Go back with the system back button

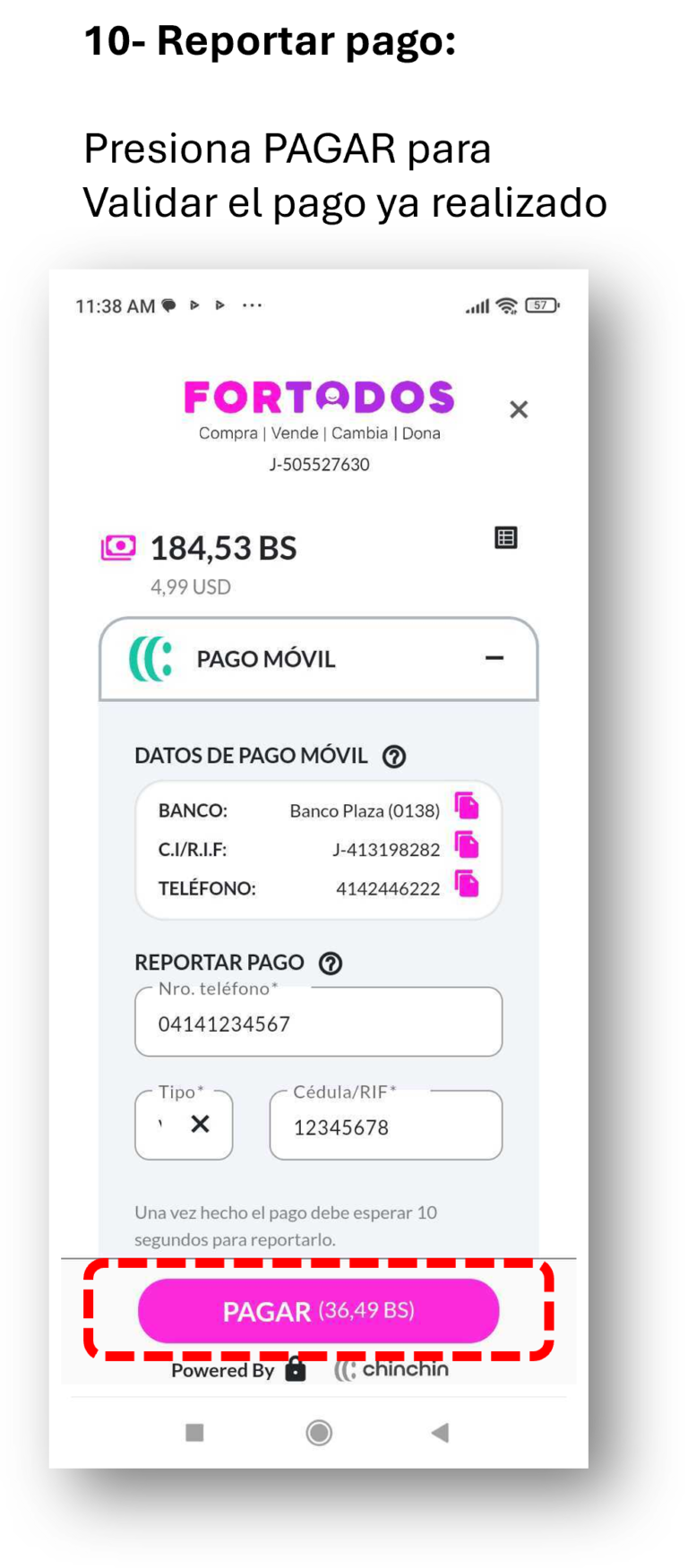pos(440,1433)
